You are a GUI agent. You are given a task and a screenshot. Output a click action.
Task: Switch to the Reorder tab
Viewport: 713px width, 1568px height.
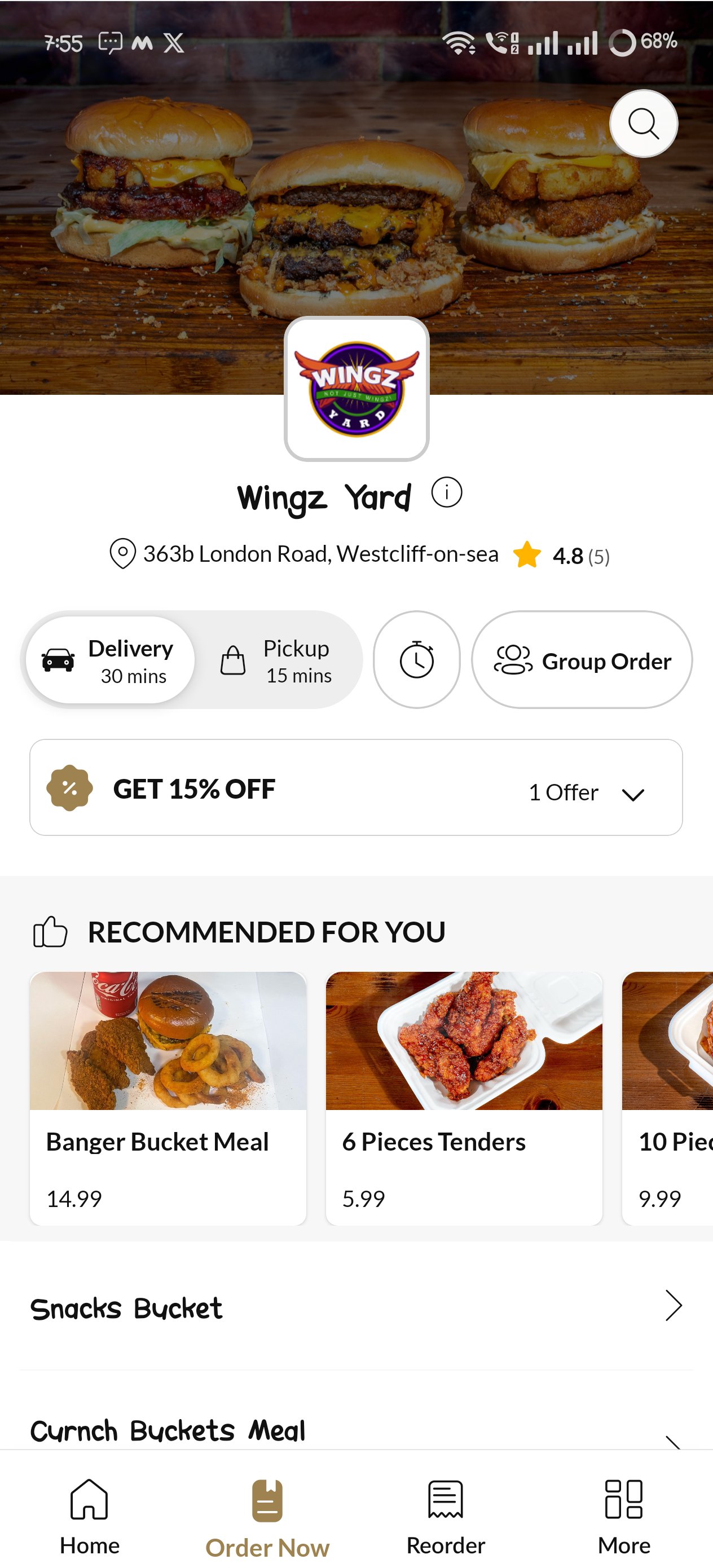tap(446, 1516)
